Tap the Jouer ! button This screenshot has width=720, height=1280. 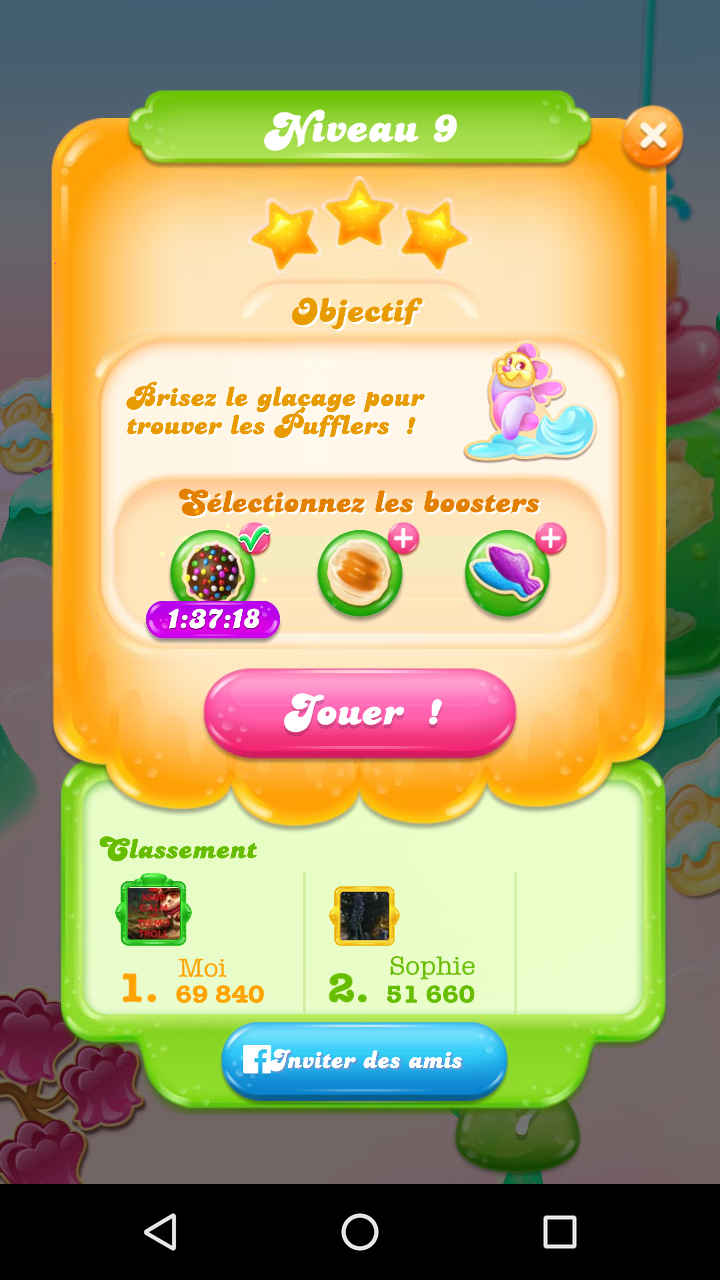tap(360, 712)
